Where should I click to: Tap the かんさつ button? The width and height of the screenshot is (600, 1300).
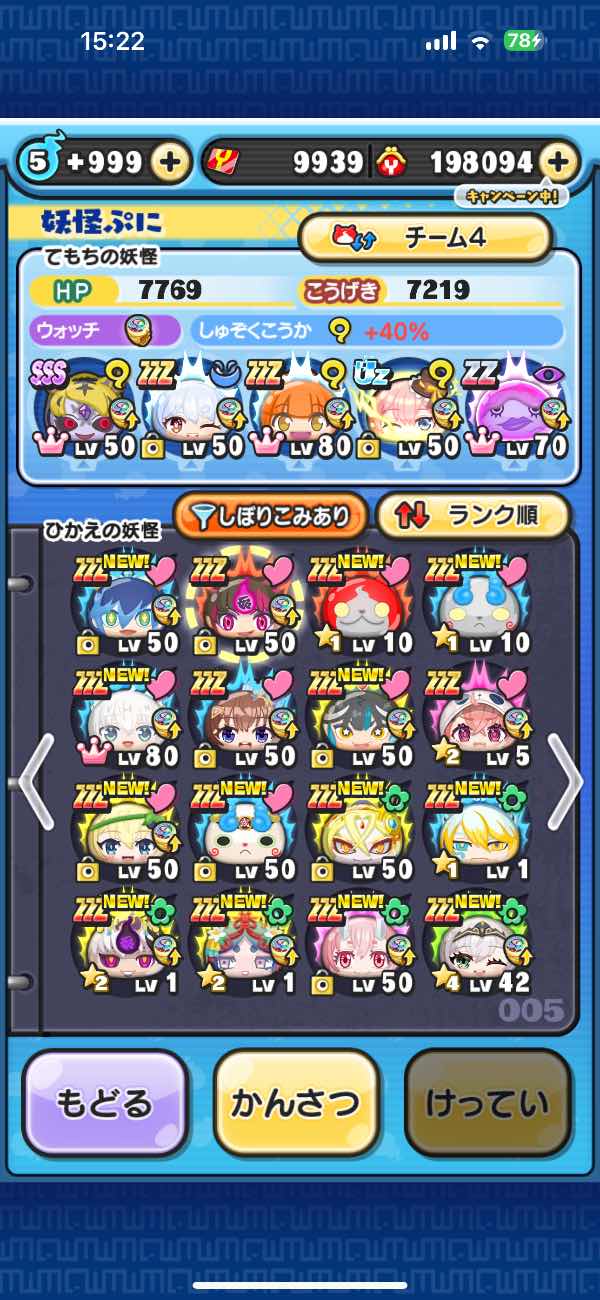(296, 1102)
